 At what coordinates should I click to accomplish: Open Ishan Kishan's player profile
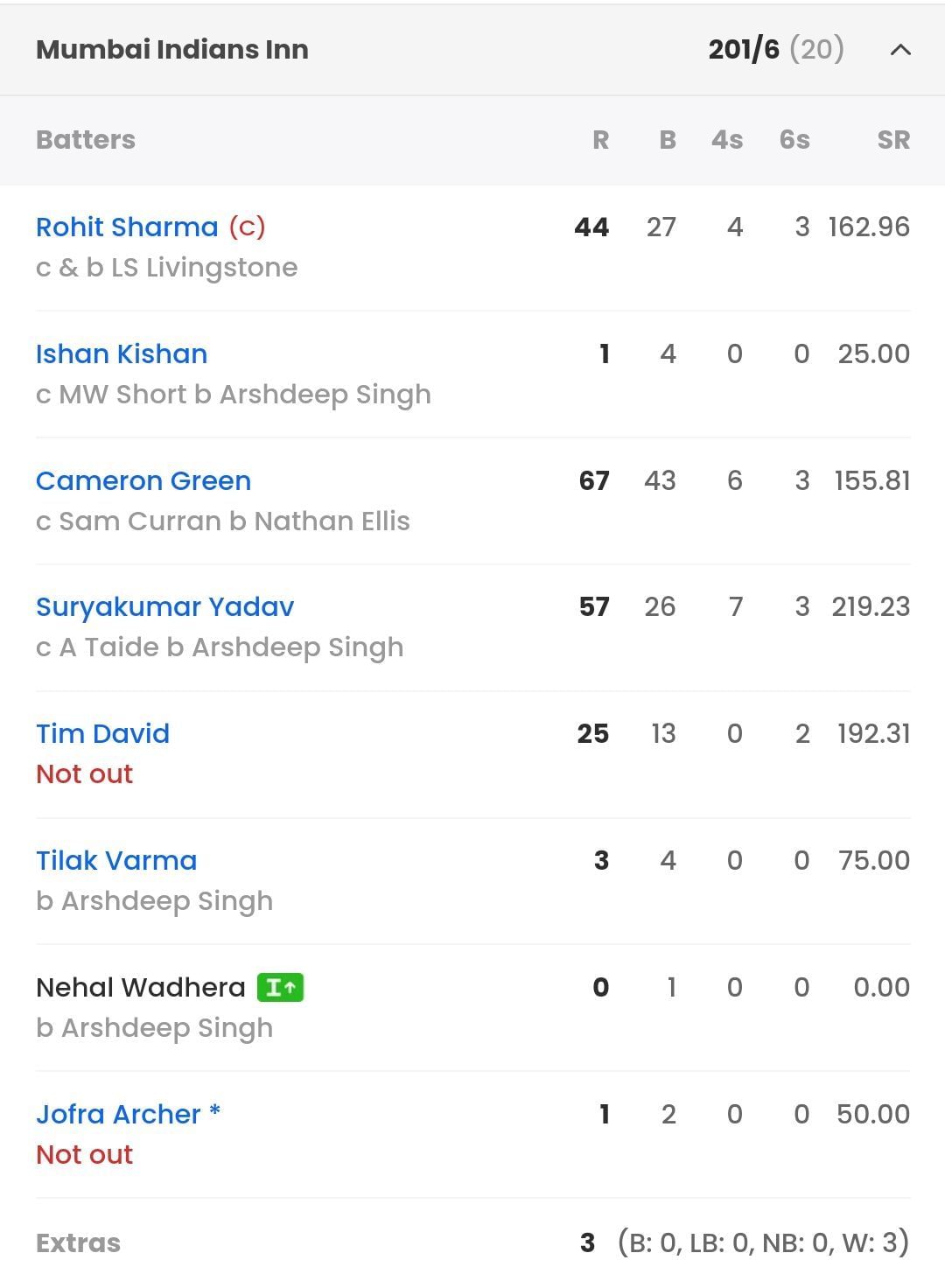[121, 353]
